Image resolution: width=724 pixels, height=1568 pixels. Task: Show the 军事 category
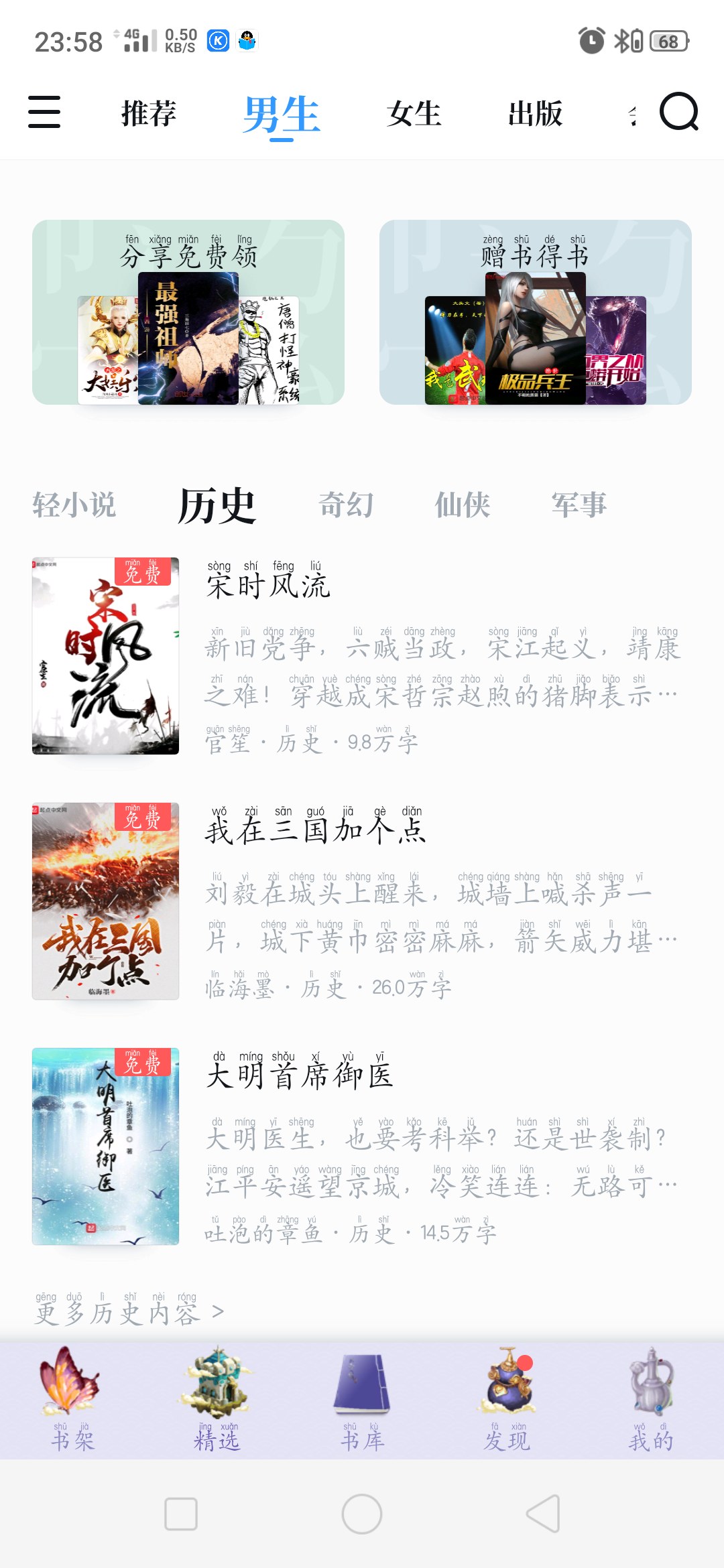(x=579, y=505)
